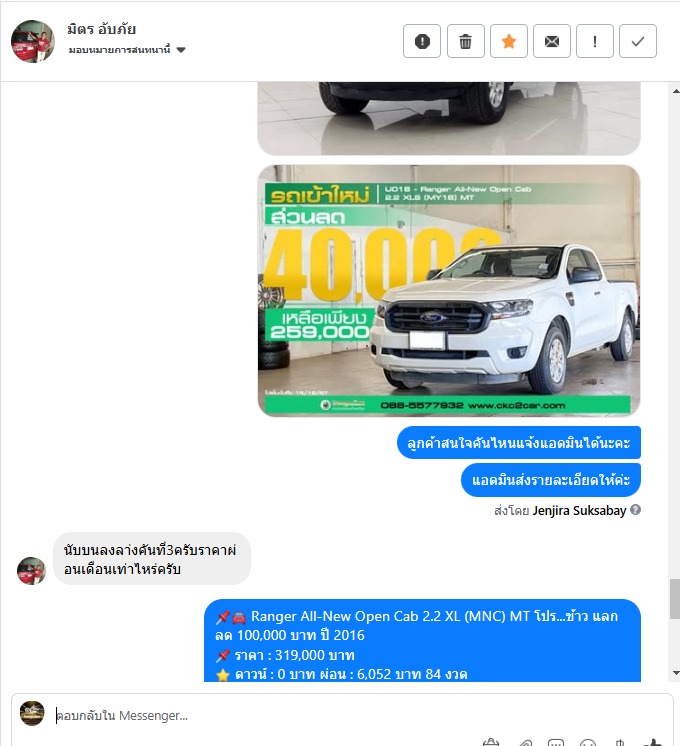The image size is (680, 746).
Task: Open the Ranger 40,000 discount promo image
Action: point(448,290)
